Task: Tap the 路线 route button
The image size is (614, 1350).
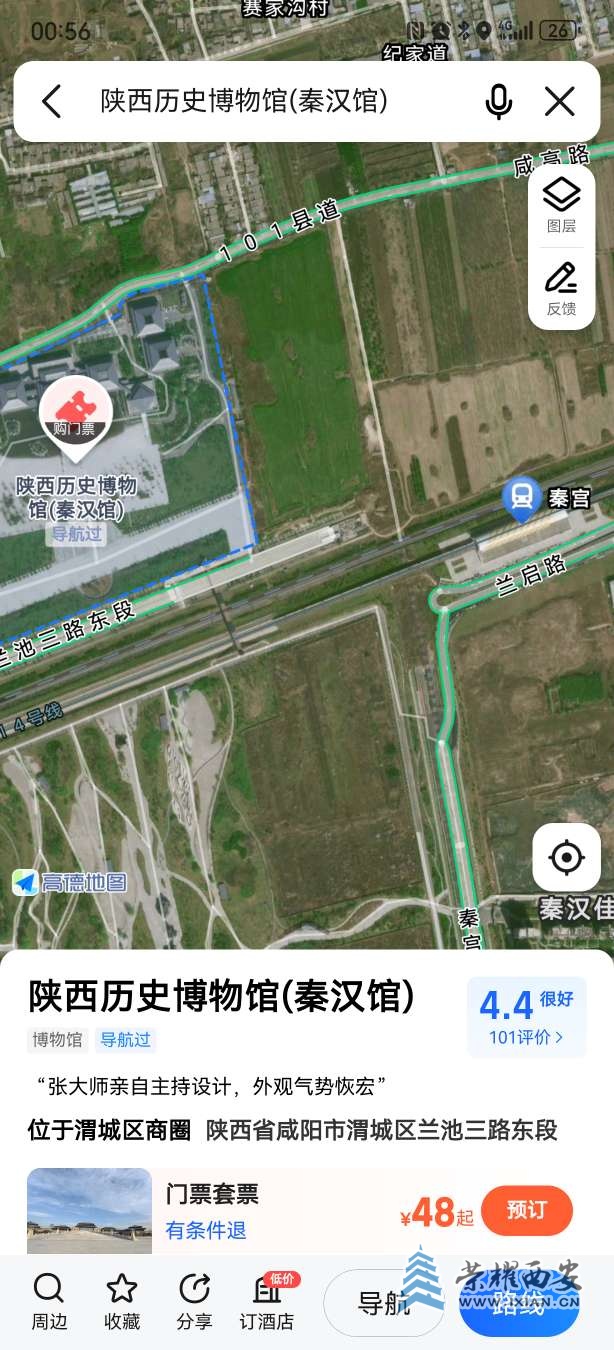Action: (x=518, y=1303)
